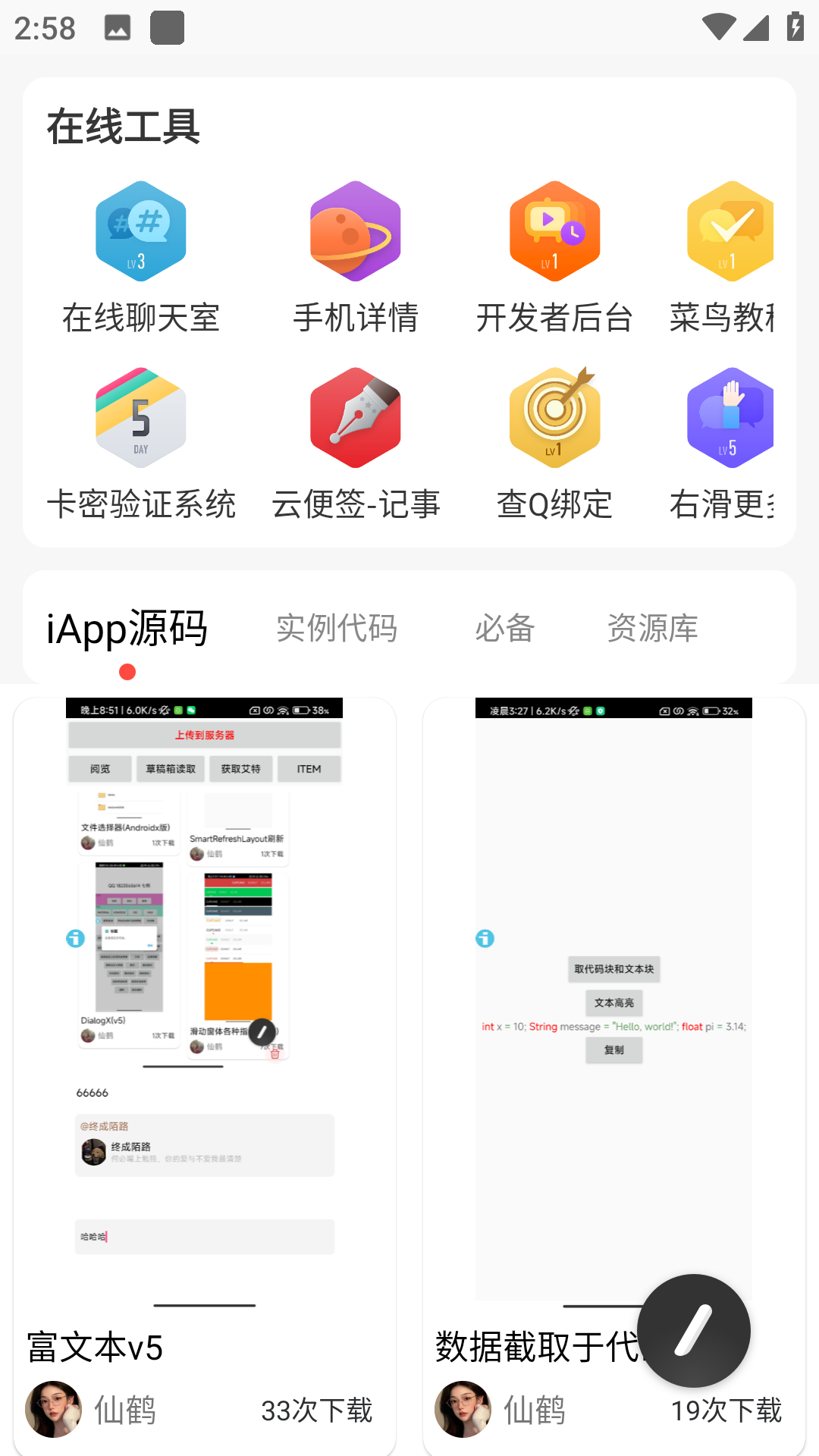Select the iApp源码 tab
This screenshot has width=819, height=1456.
127,629
